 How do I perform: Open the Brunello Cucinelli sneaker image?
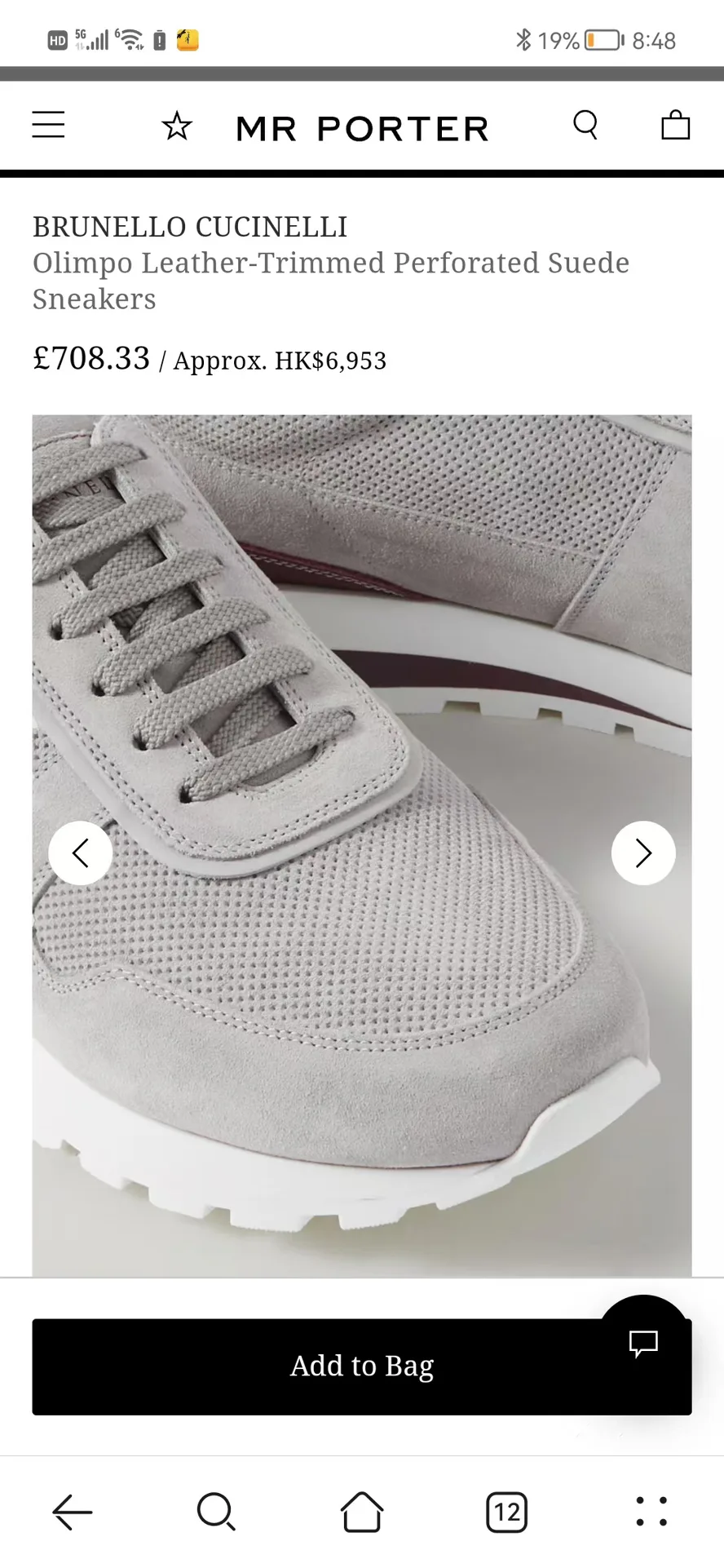[362, 845]
